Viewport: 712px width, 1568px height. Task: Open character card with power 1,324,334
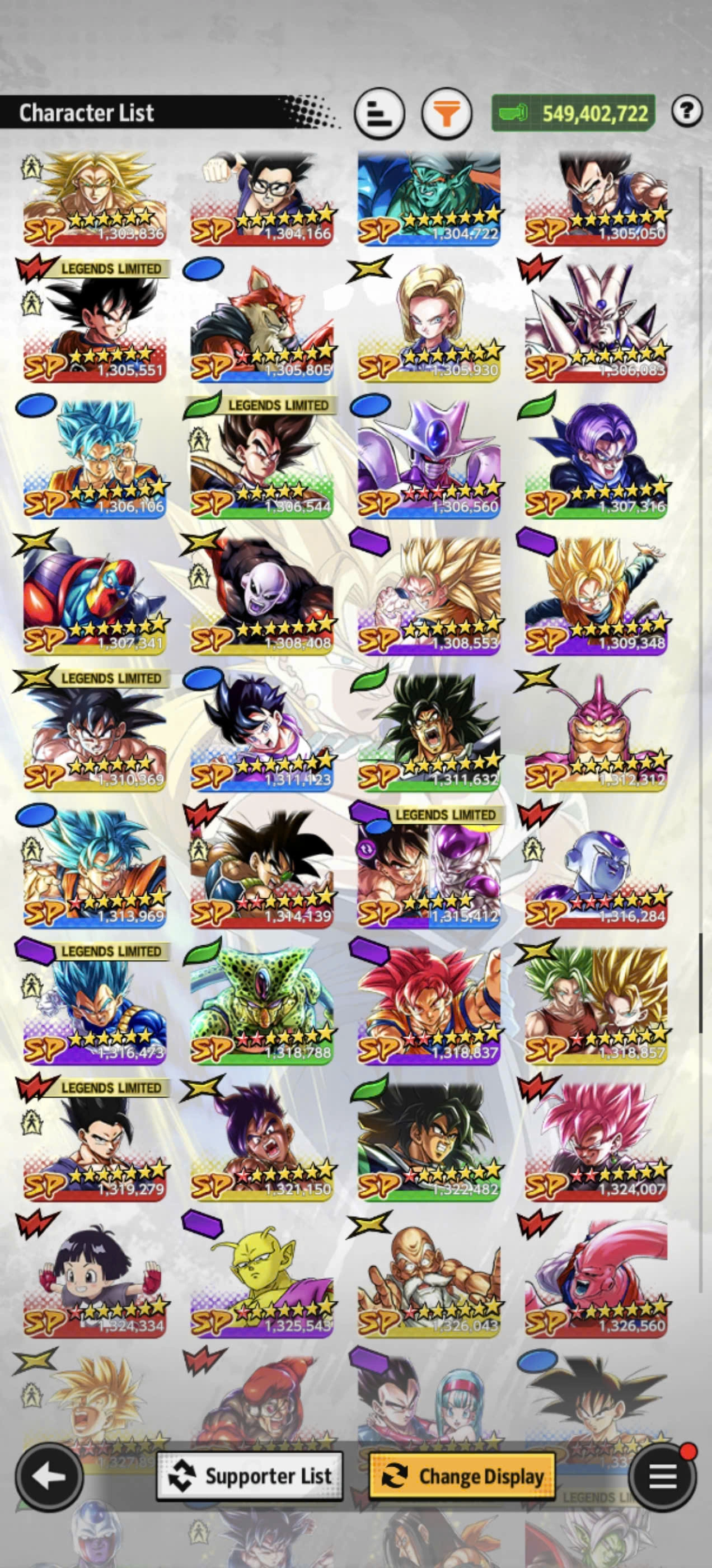coord(95,1276)
